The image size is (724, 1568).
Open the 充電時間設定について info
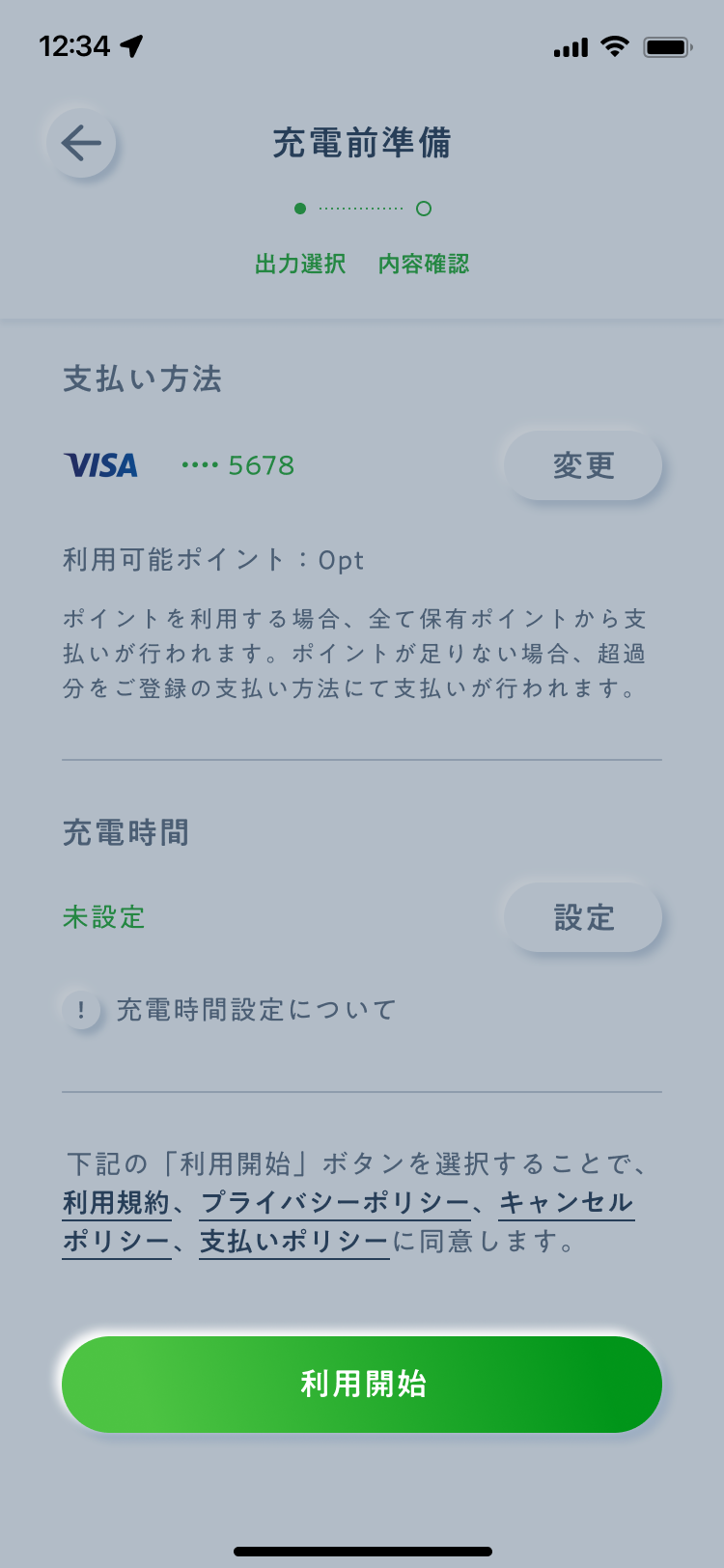tap(230, 1010)
